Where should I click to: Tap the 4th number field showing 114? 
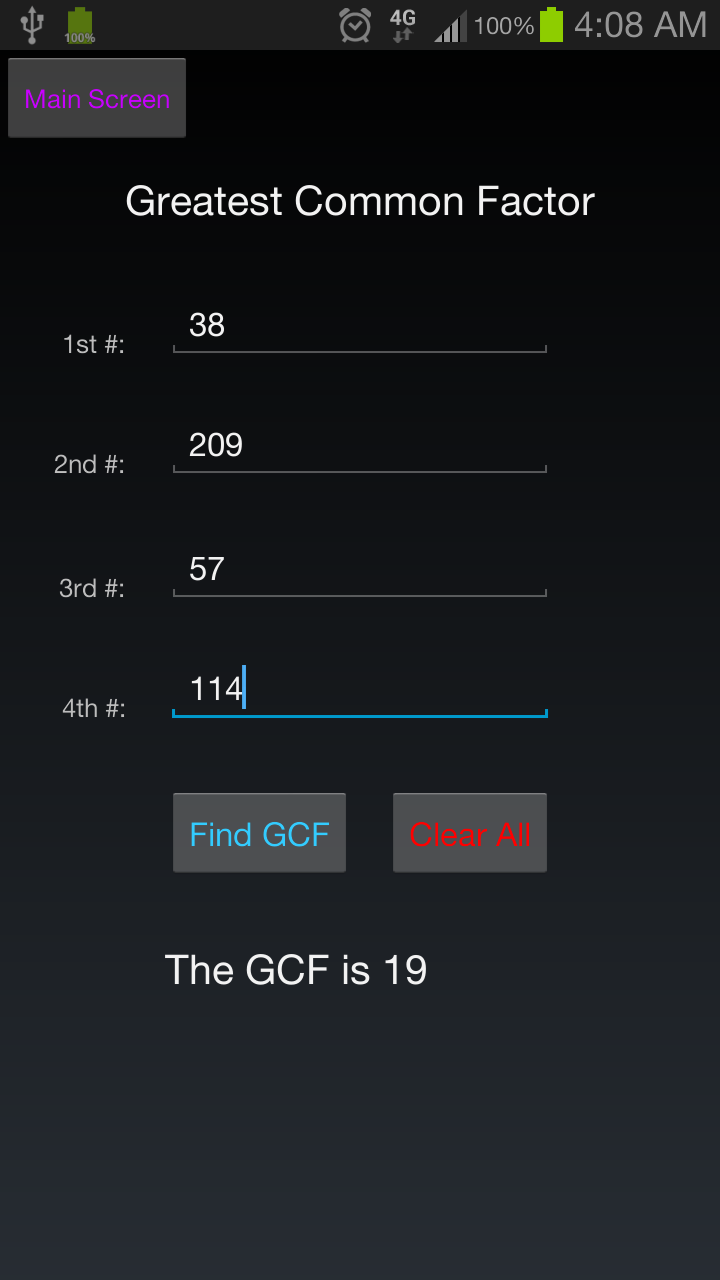[x=359, y=691]
